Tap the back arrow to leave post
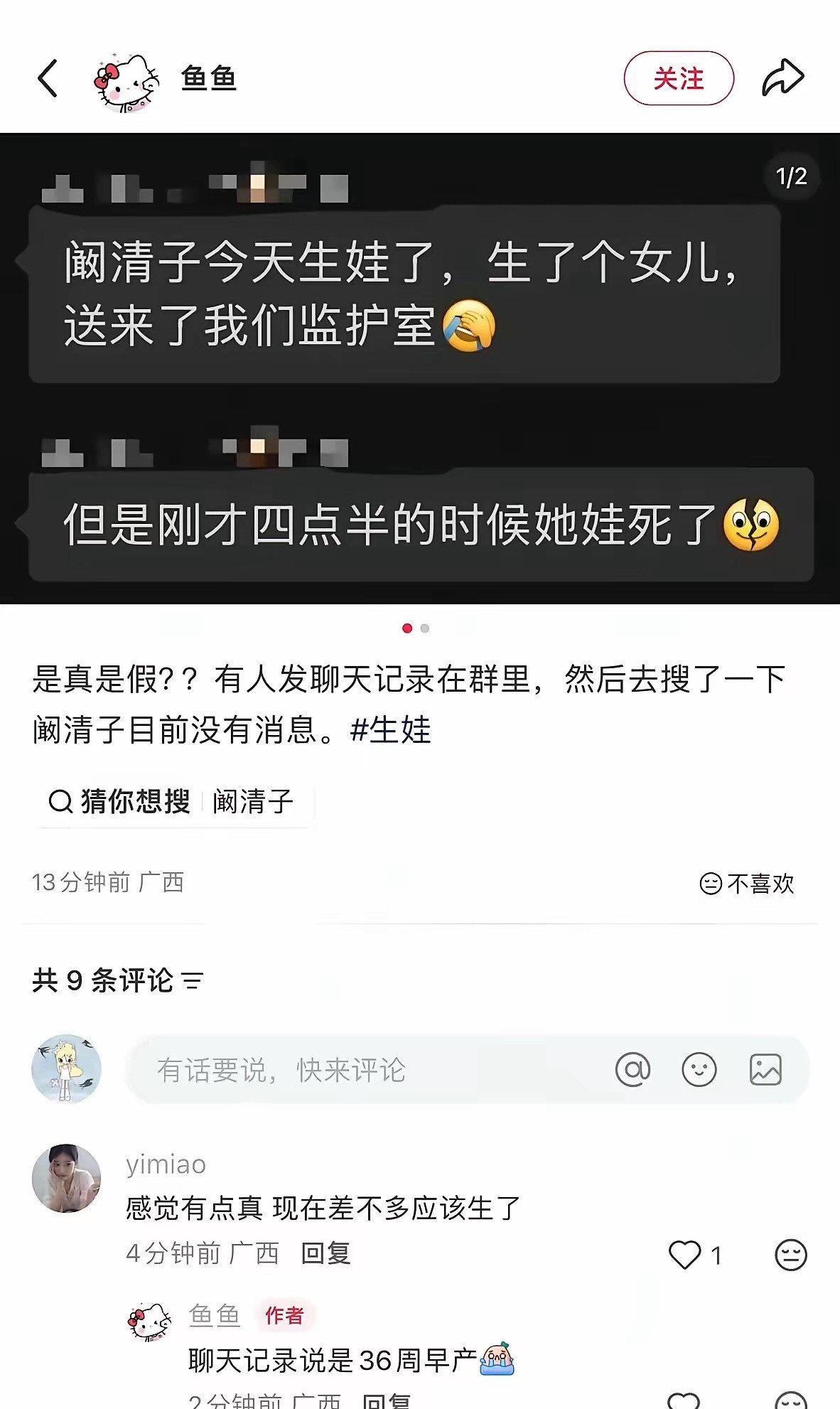840x1409 pixels. (47, 78)
